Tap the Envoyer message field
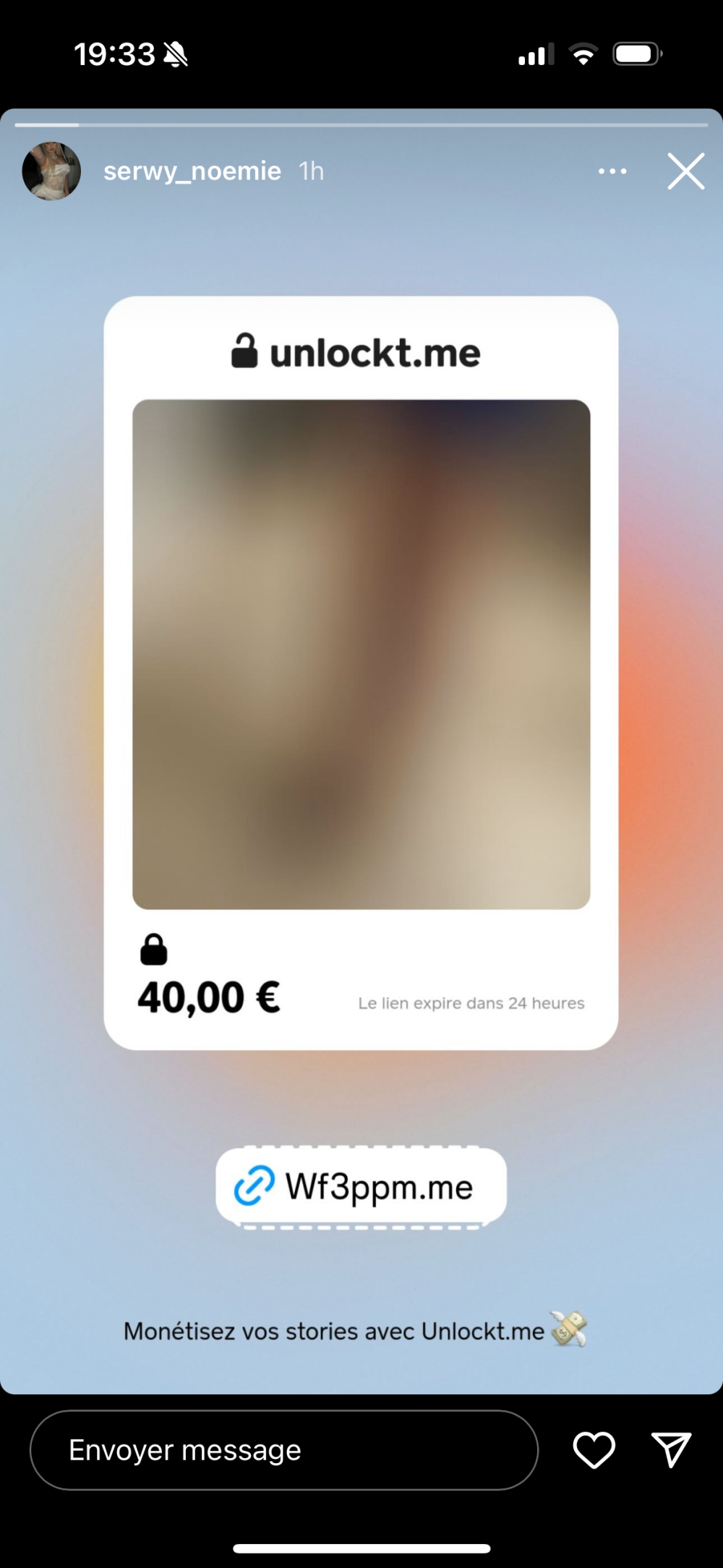The height and width of the screenshot is (1568, 723). click(x=283, y=1450)
